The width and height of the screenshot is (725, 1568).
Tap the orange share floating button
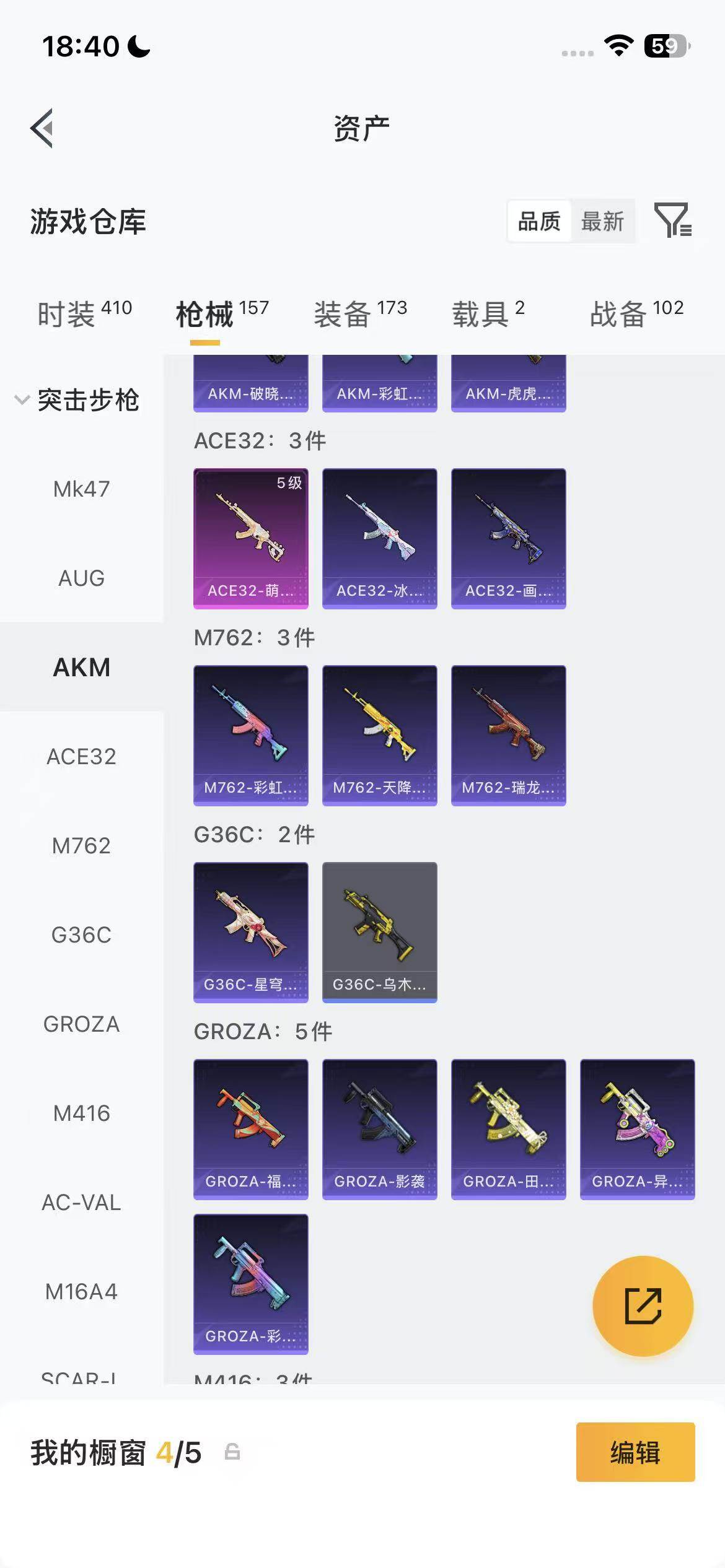click(643, 1306)
